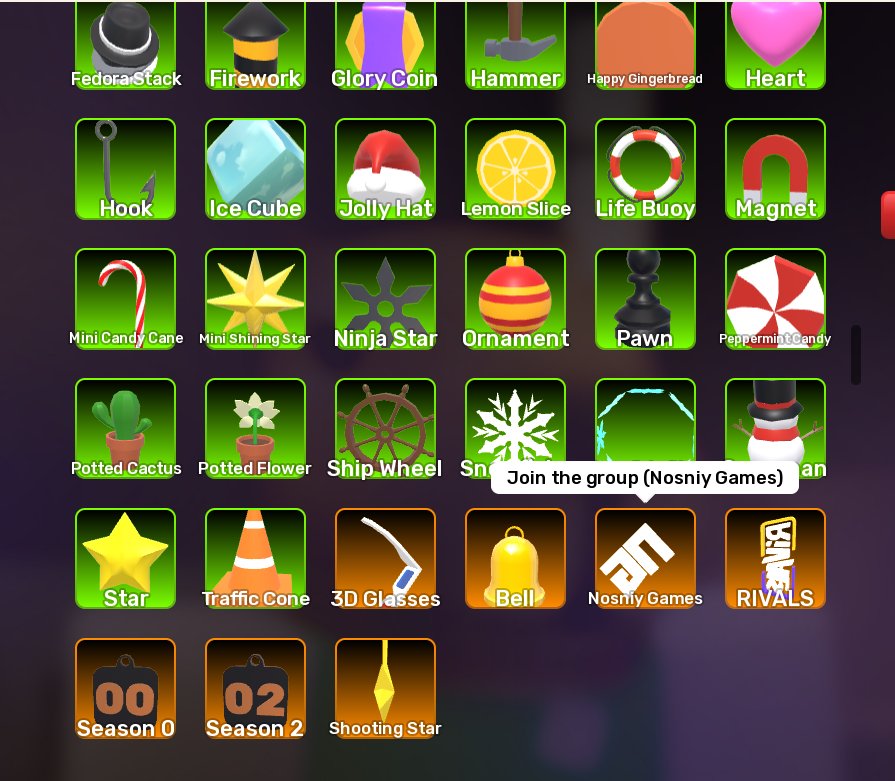Tap the Bell tile
This screenshot has height=781, width=895.
tap(515, 559)
